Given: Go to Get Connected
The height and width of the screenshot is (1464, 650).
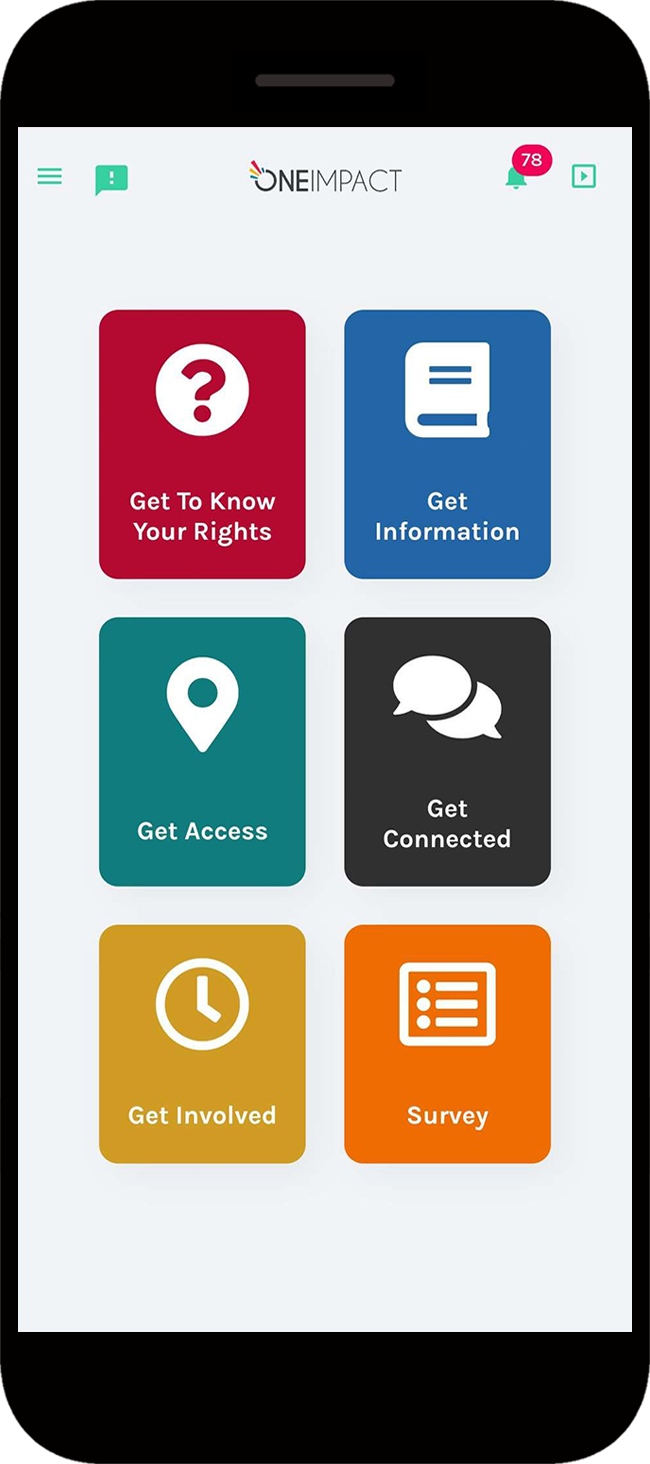Looking at the screenshot, I should point(447,751).
